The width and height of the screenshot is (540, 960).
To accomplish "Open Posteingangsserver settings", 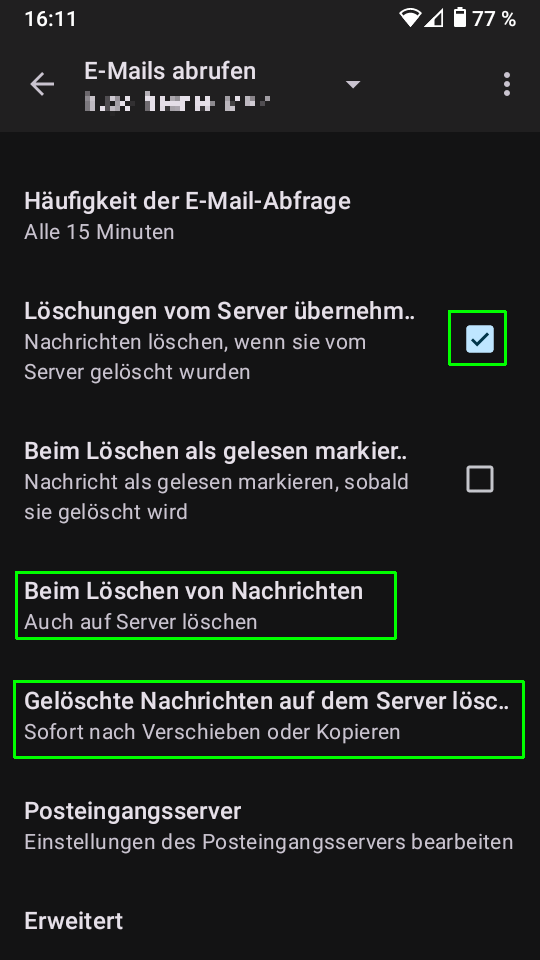I will point(270,825).
